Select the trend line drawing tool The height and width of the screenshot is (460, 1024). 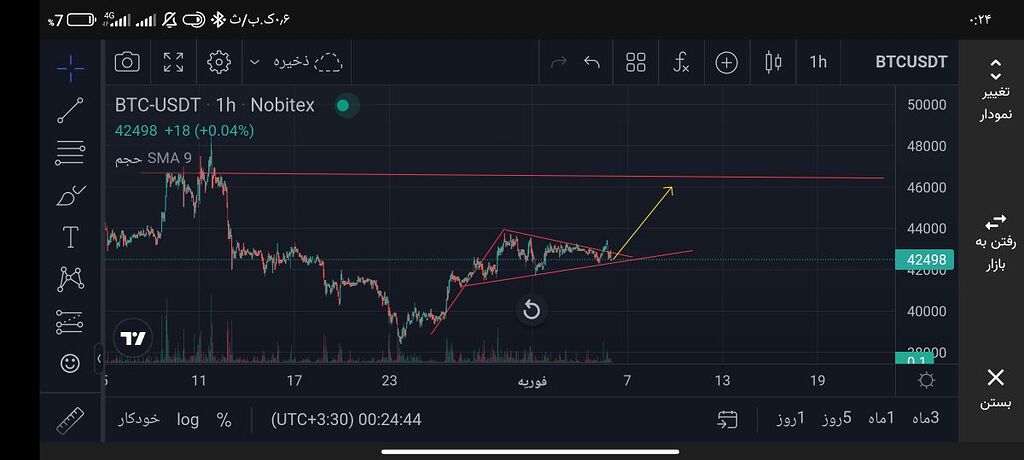click(70, 110)
